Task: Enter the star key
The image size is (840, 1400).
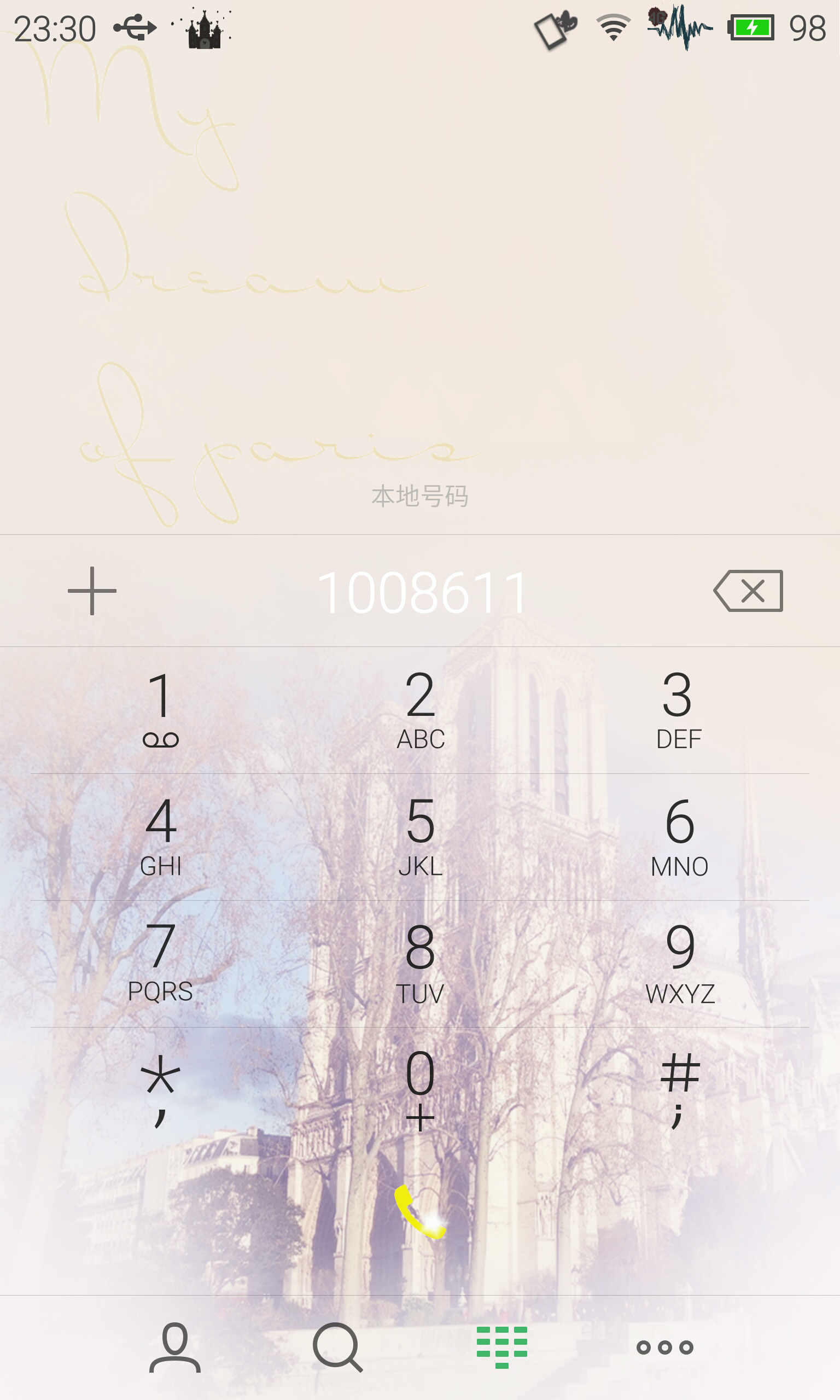Action: pos(161,1090)
